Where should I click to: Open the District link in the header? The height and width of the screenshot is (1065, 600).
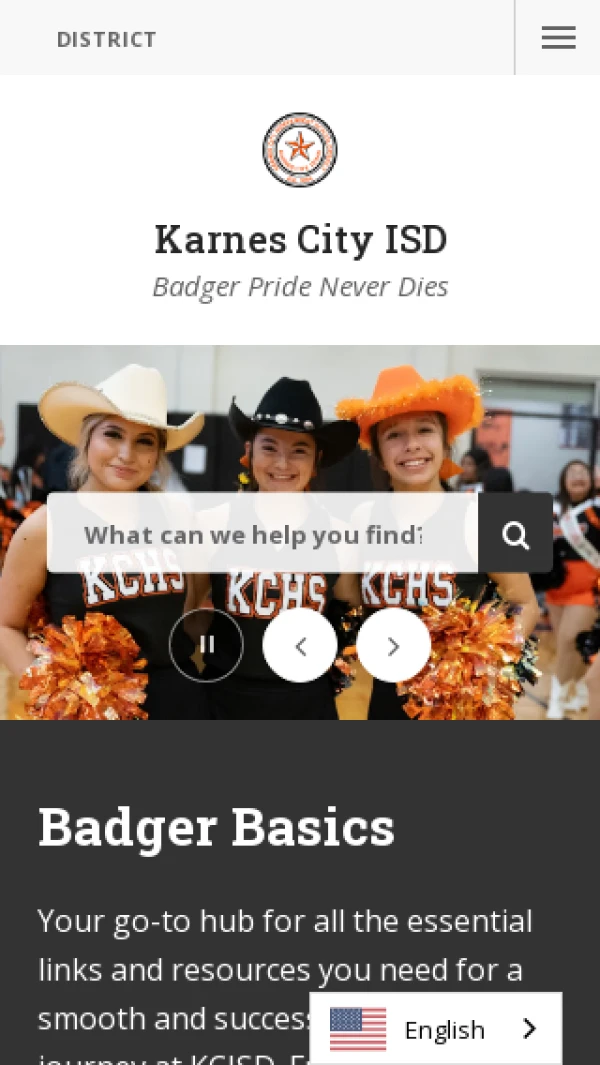pos(107,40)
